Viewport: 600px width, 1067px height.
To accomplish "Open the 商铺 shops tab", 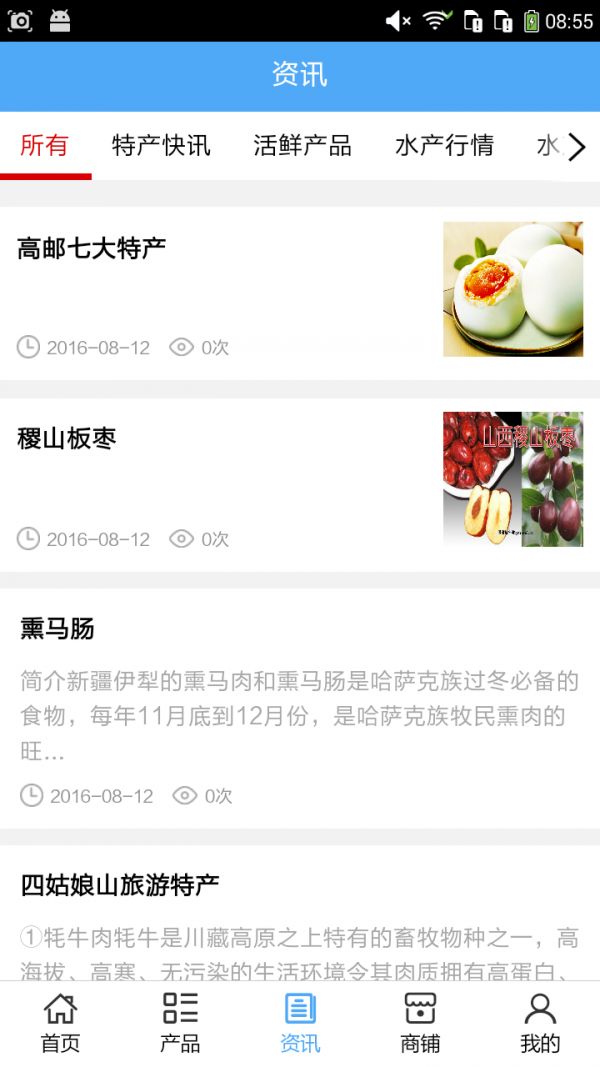I will (420, 1023).
